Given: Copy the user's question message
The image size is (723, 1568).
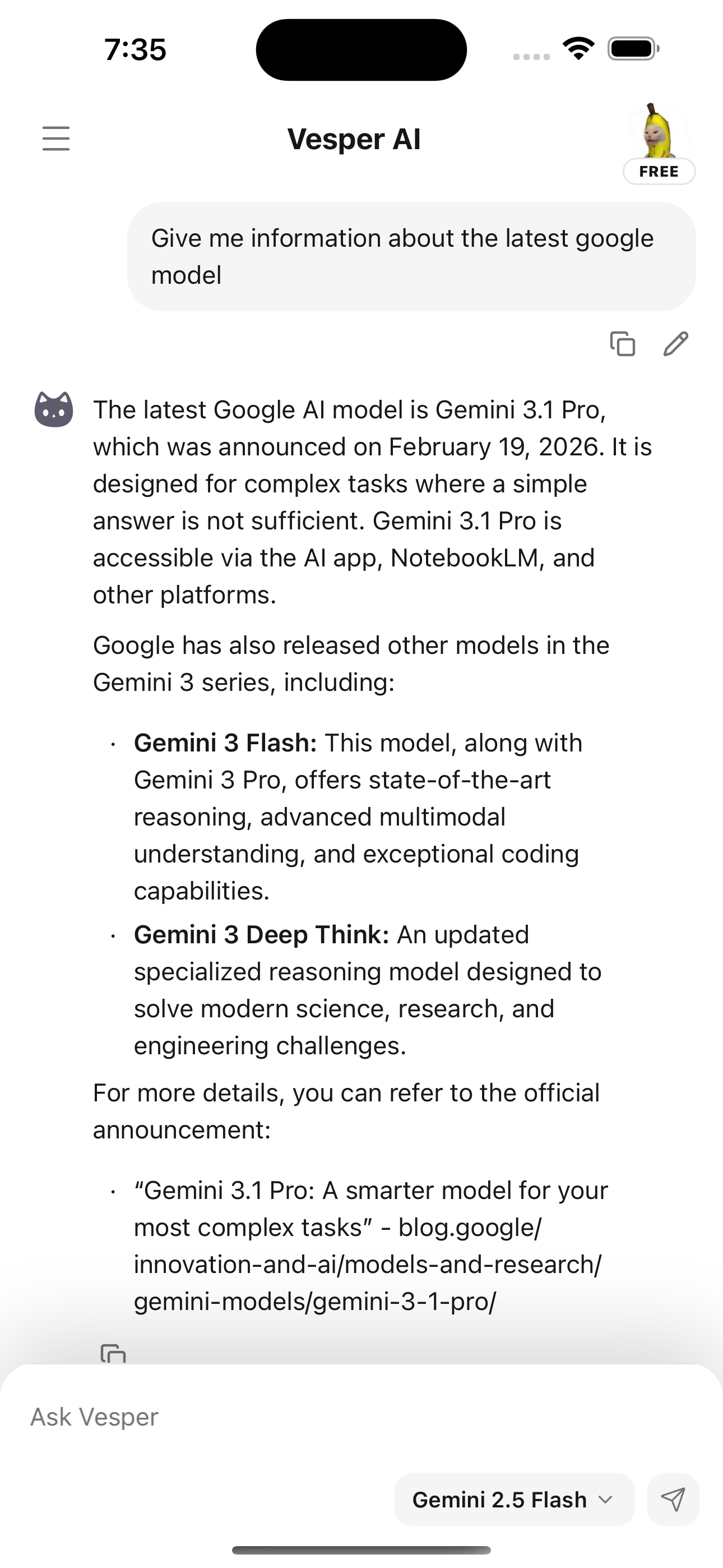Looking at the screenshot, I should pos(623,344).
